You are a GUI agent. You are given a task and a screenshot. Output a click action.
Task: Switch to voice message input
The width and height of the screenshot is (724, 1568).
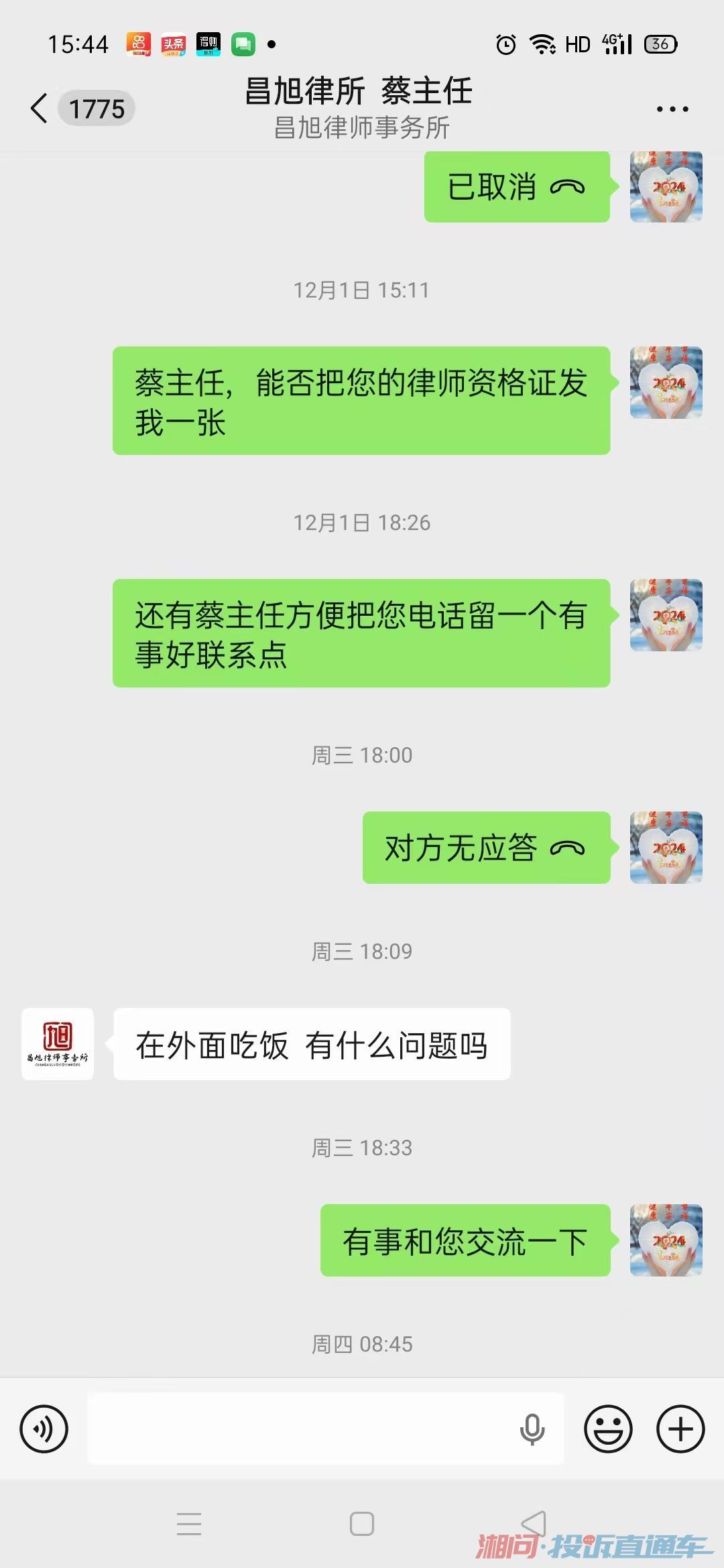[44, 1429]
